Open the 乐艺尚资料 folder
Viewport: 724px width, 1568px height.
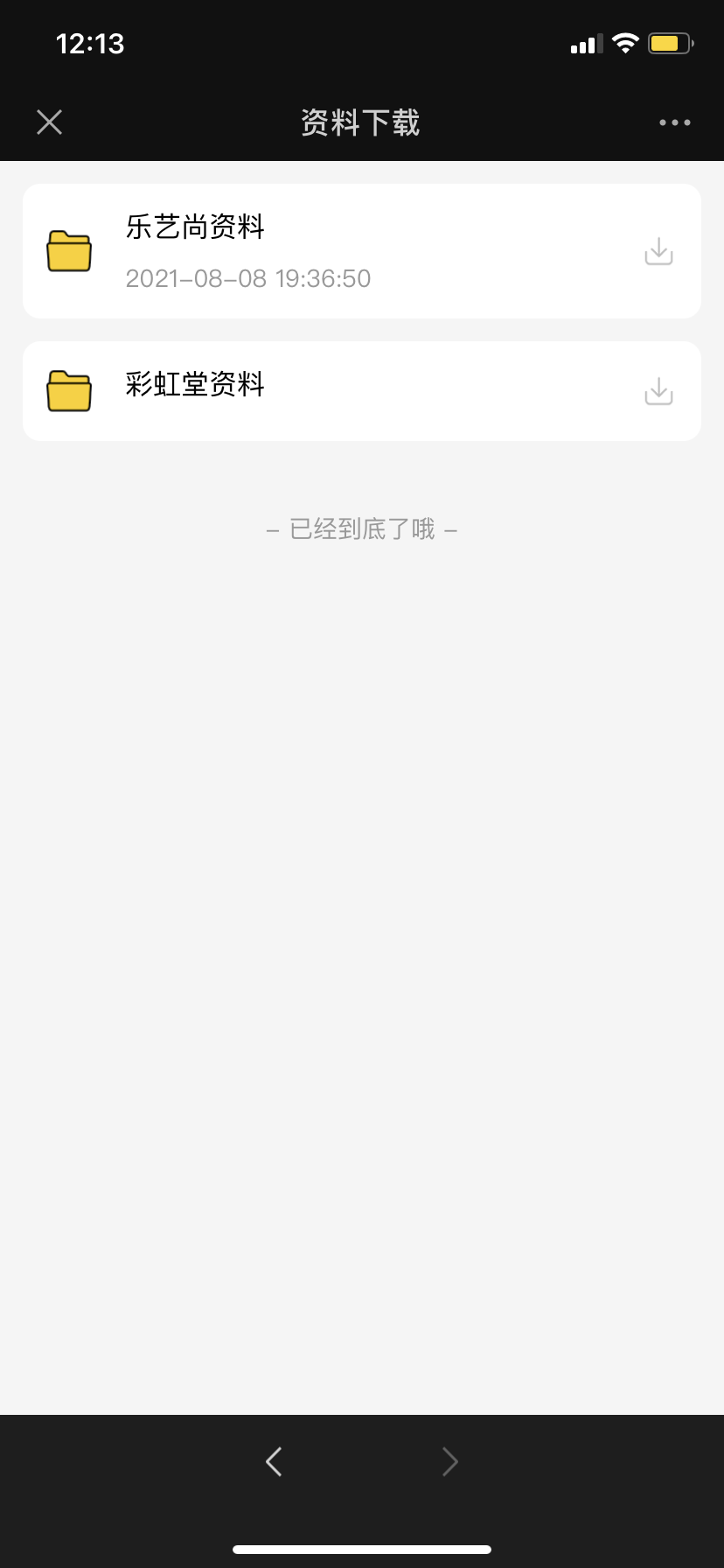195,228
